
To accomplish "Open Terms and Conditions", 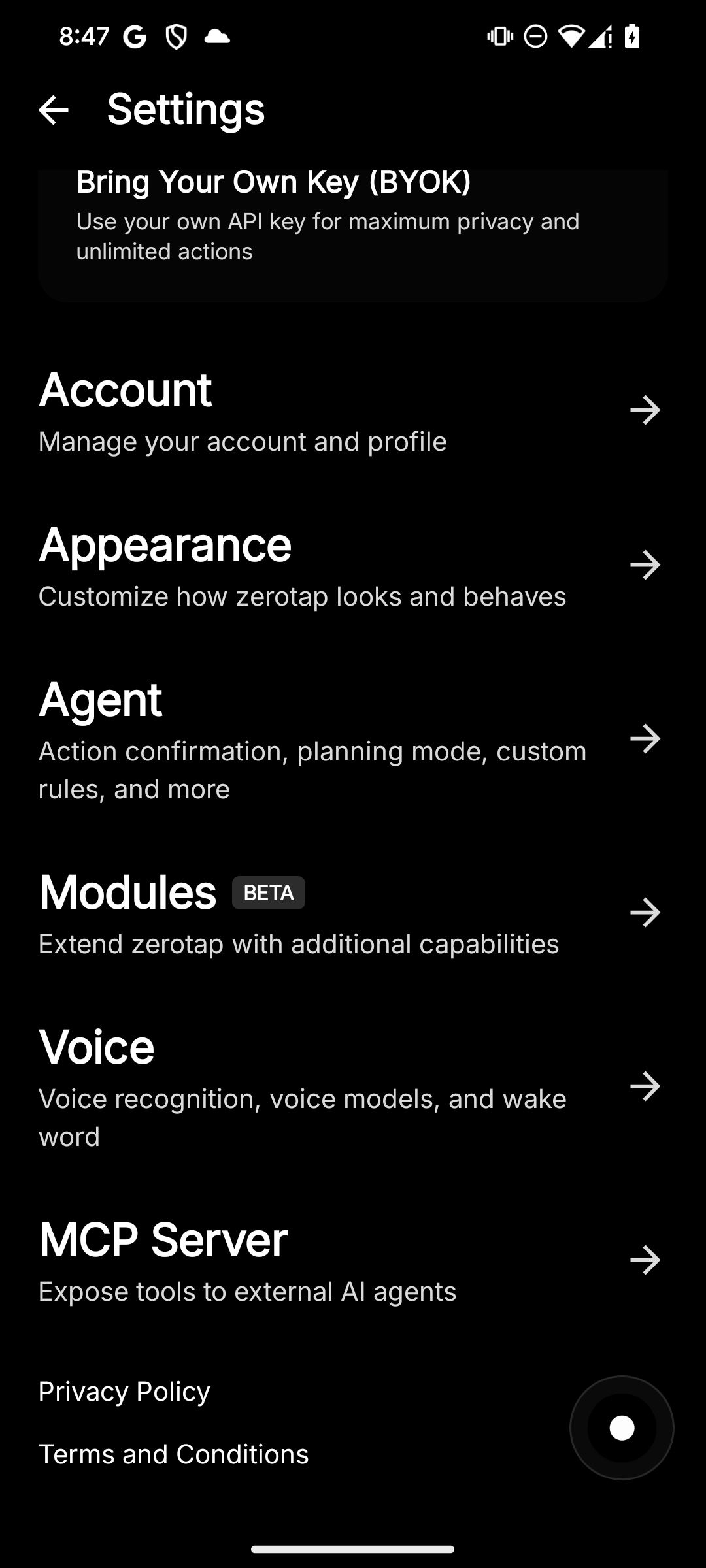I will pos(173,1454).
